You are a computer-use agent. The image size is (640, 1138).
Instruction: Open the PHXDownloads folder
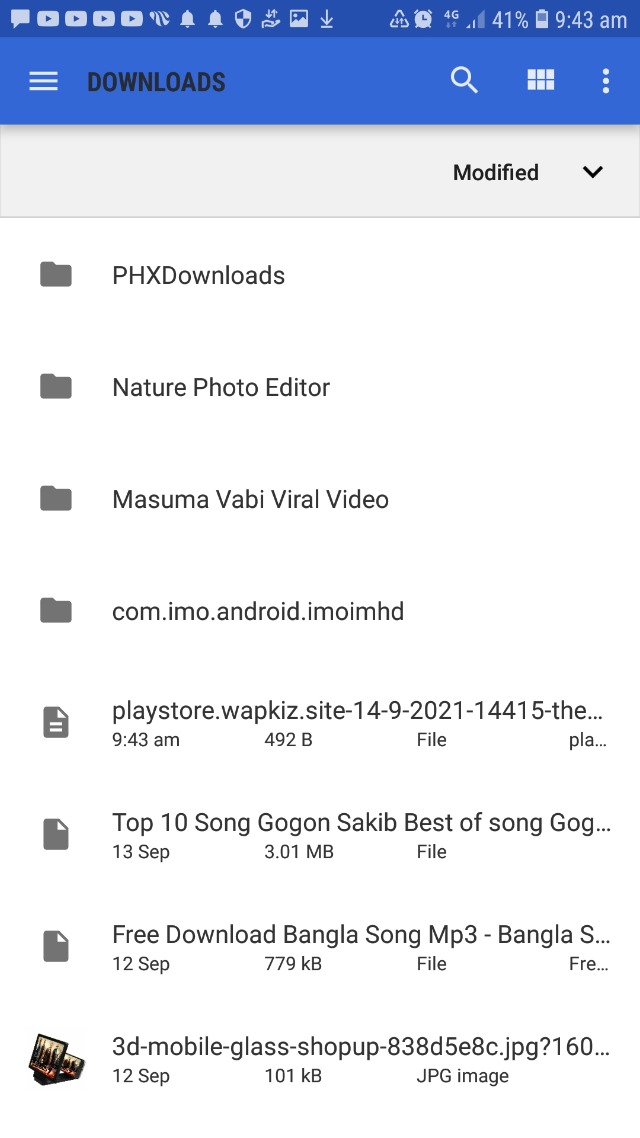198,275
